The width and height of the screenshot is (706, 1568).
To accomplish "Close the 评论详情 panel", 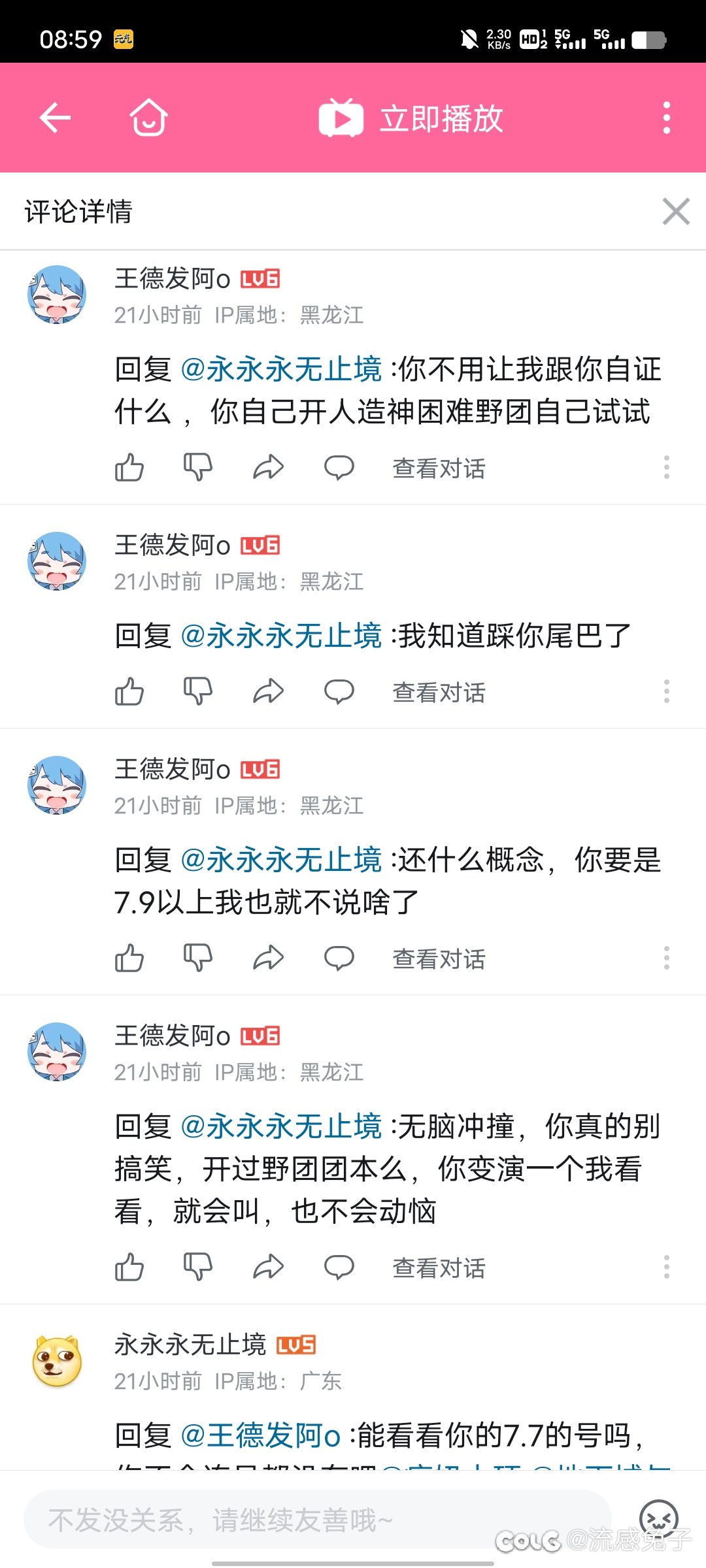I will pos(676,212).
